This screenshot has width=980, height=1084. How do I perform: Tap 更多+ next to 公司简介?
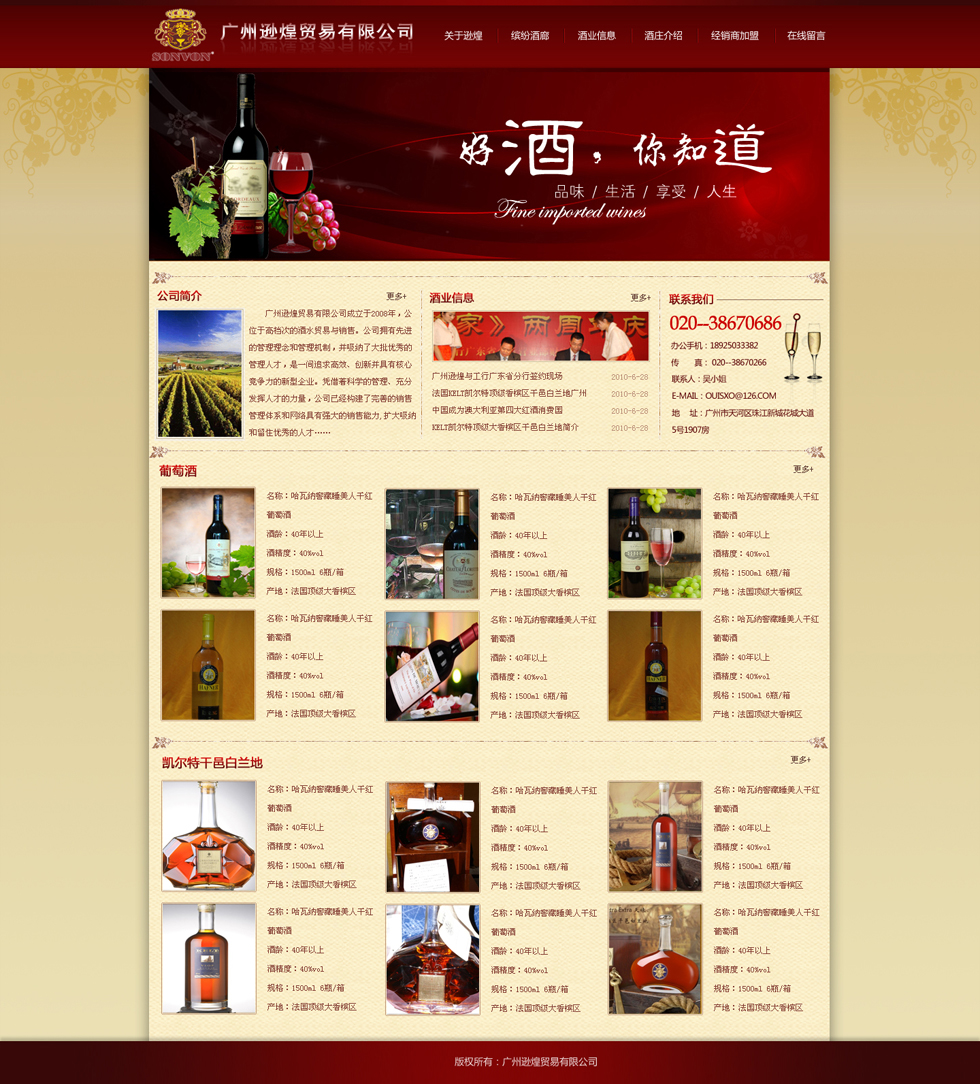pyautogui.click(x=396, y=296)
